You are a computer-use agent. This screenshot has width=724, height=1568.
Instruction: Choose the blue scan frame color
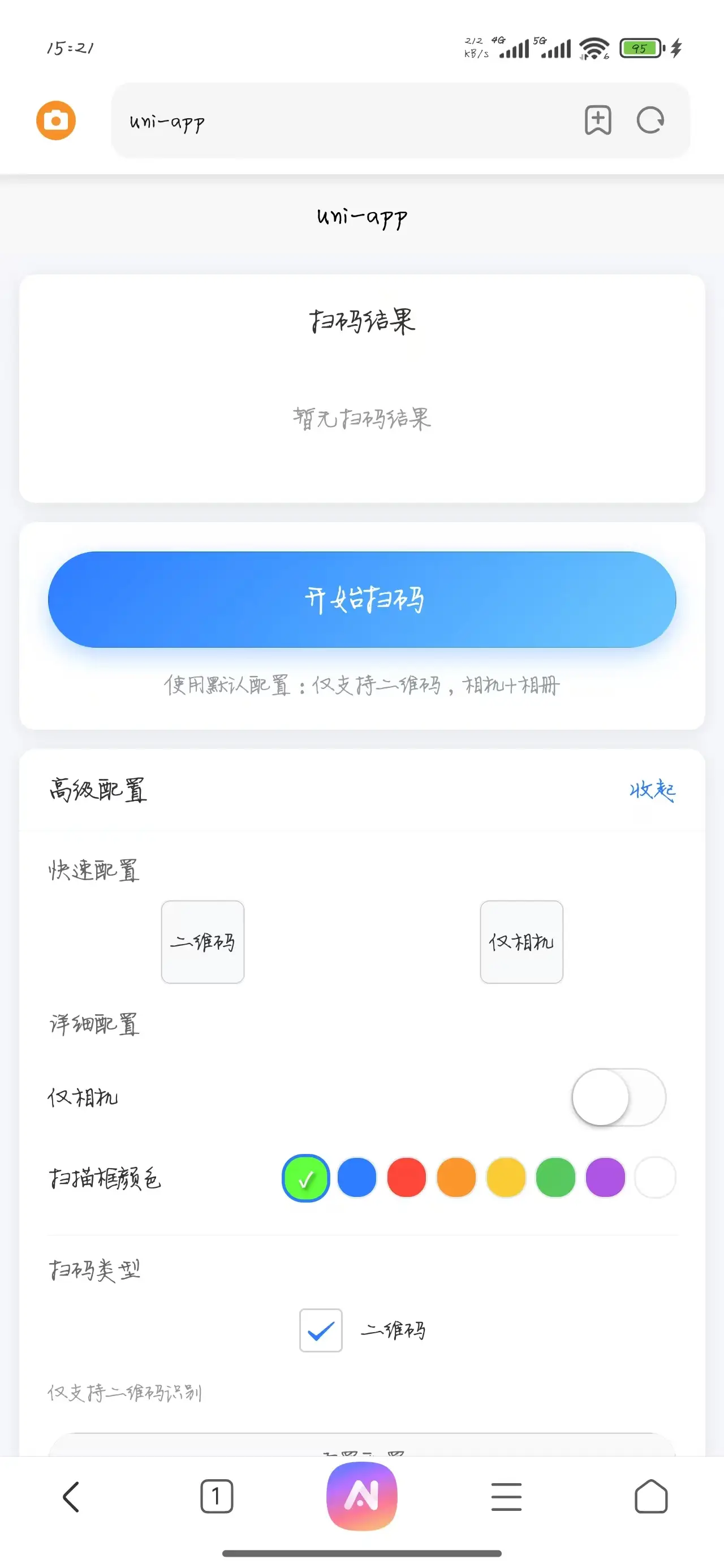[x=357, y=1178]
